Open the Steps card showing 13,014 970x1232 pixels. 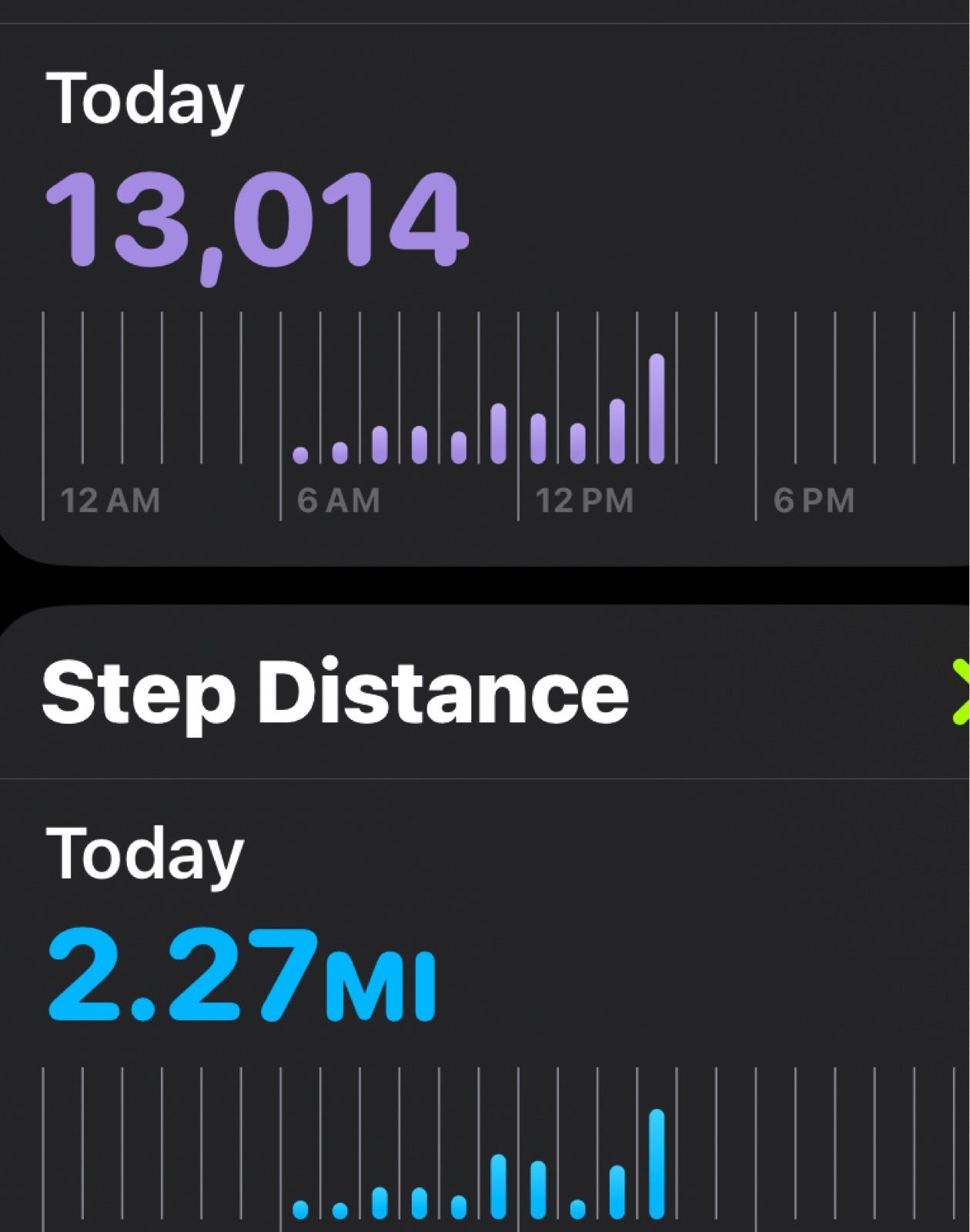(256, 219)
